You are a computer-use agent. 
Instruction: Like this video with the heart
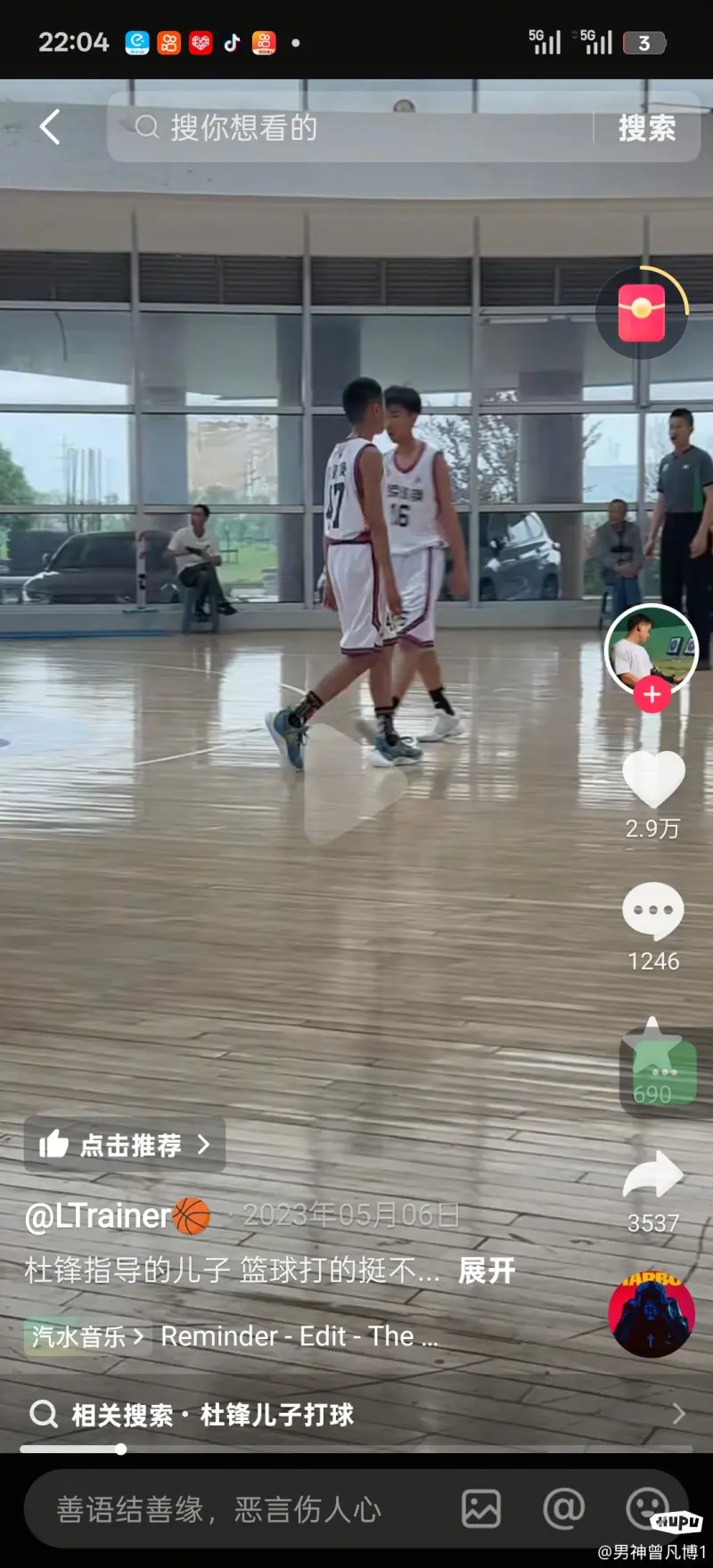(653, 780)
